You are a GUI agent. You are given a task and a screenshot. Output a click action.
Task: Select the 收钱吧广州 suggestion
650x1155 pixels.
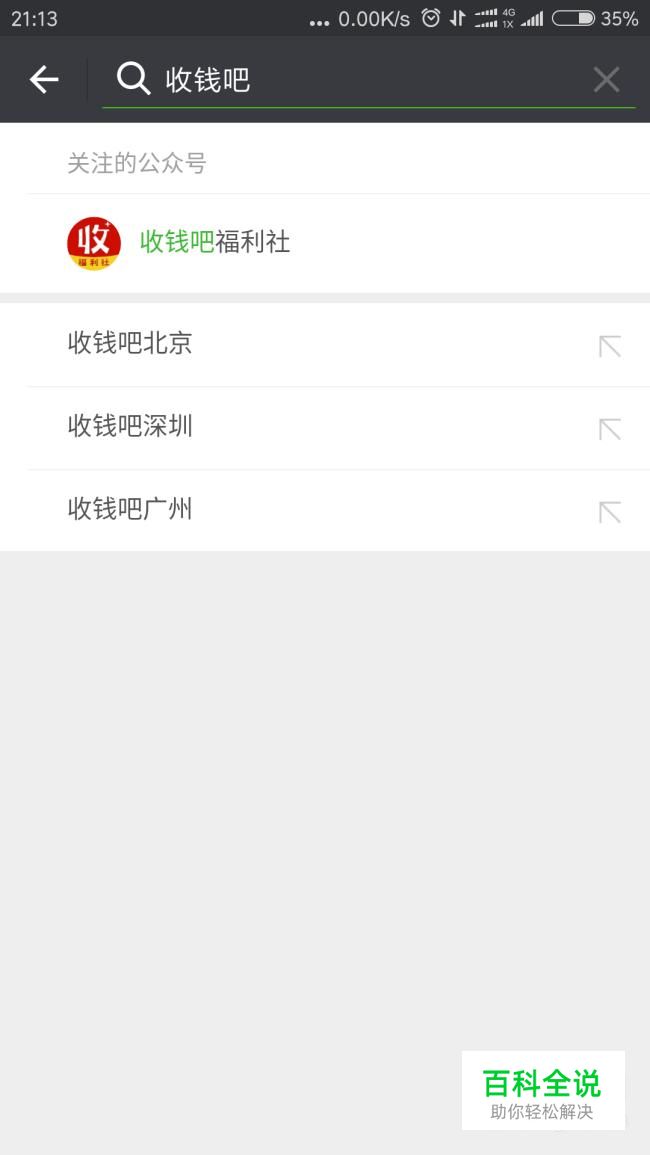[x=130, y=510]
